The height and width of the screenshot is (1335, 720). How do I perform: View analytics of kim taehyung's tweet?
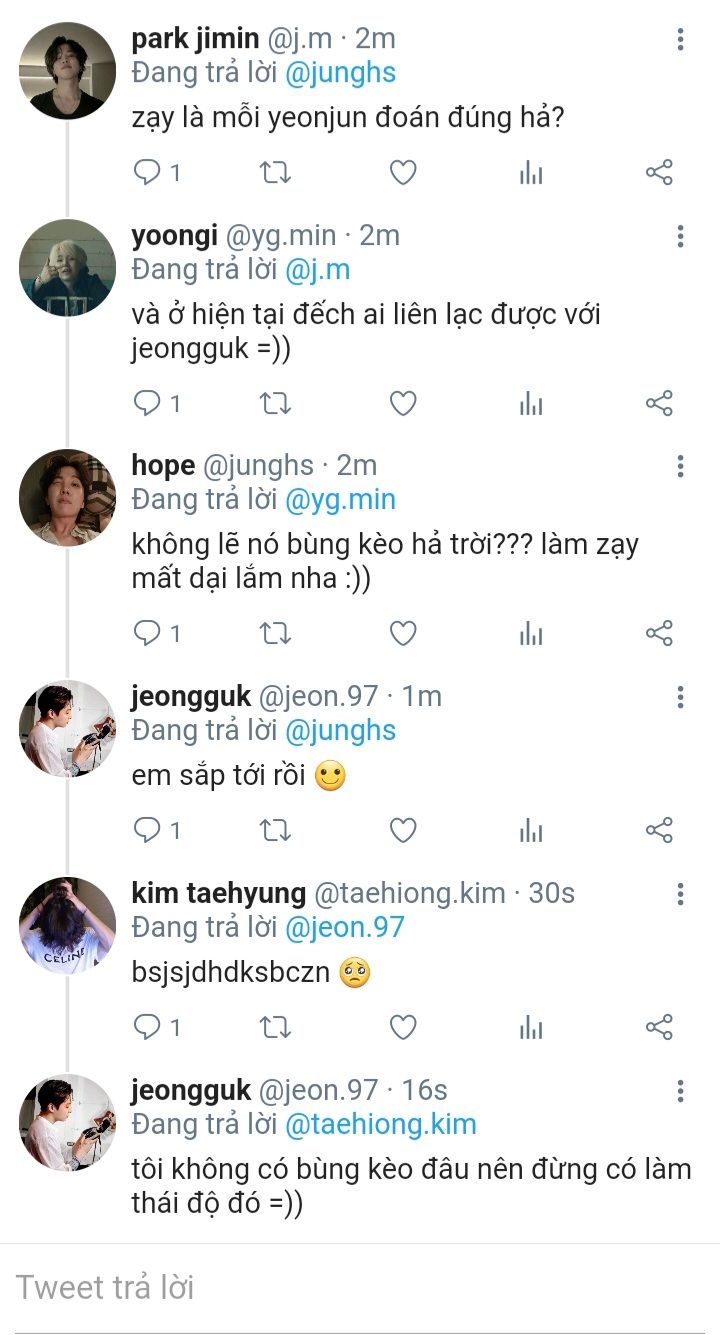click(531, 1027)
